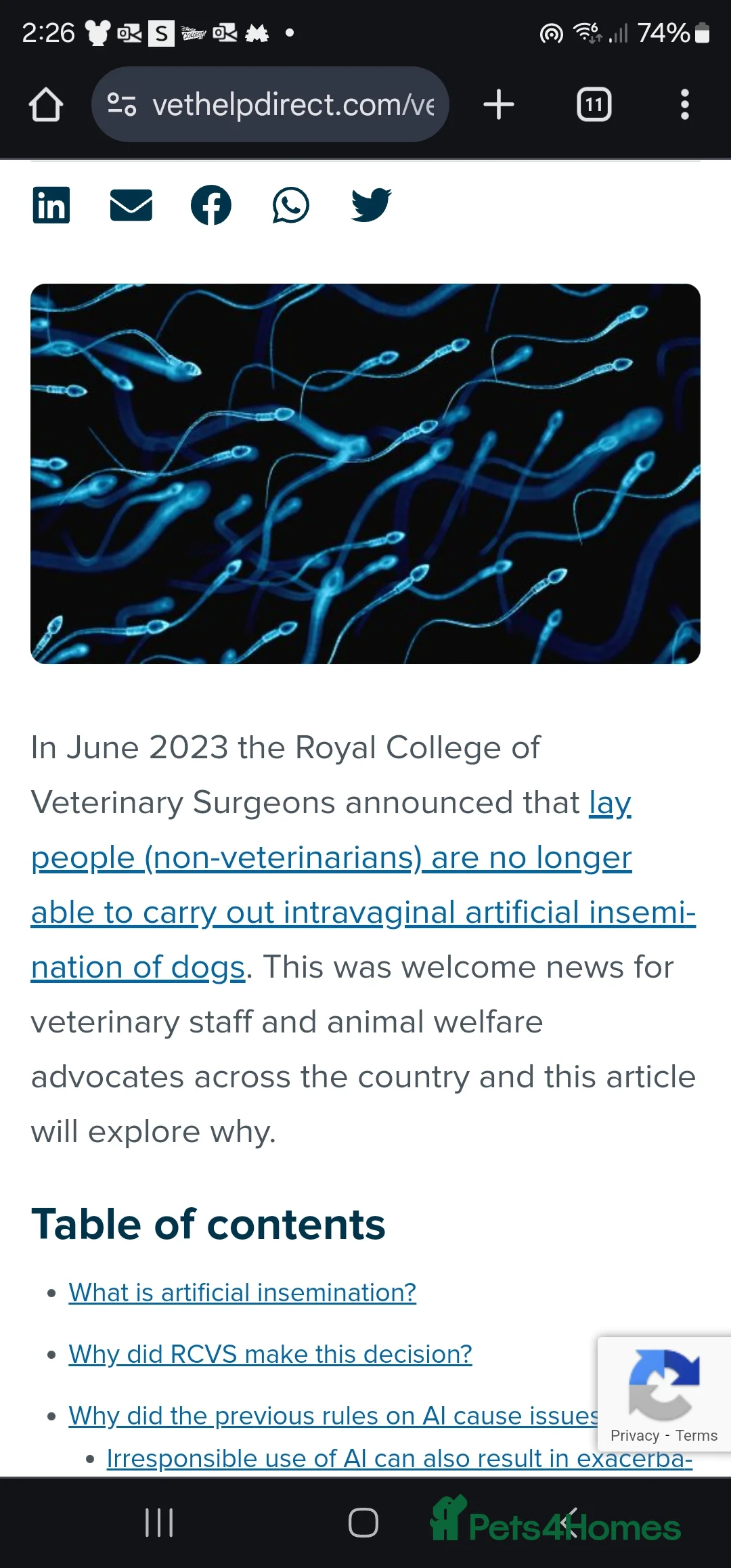
Task: Tap the system home button
Action: pyautogui.click(x=363, y=1523)
